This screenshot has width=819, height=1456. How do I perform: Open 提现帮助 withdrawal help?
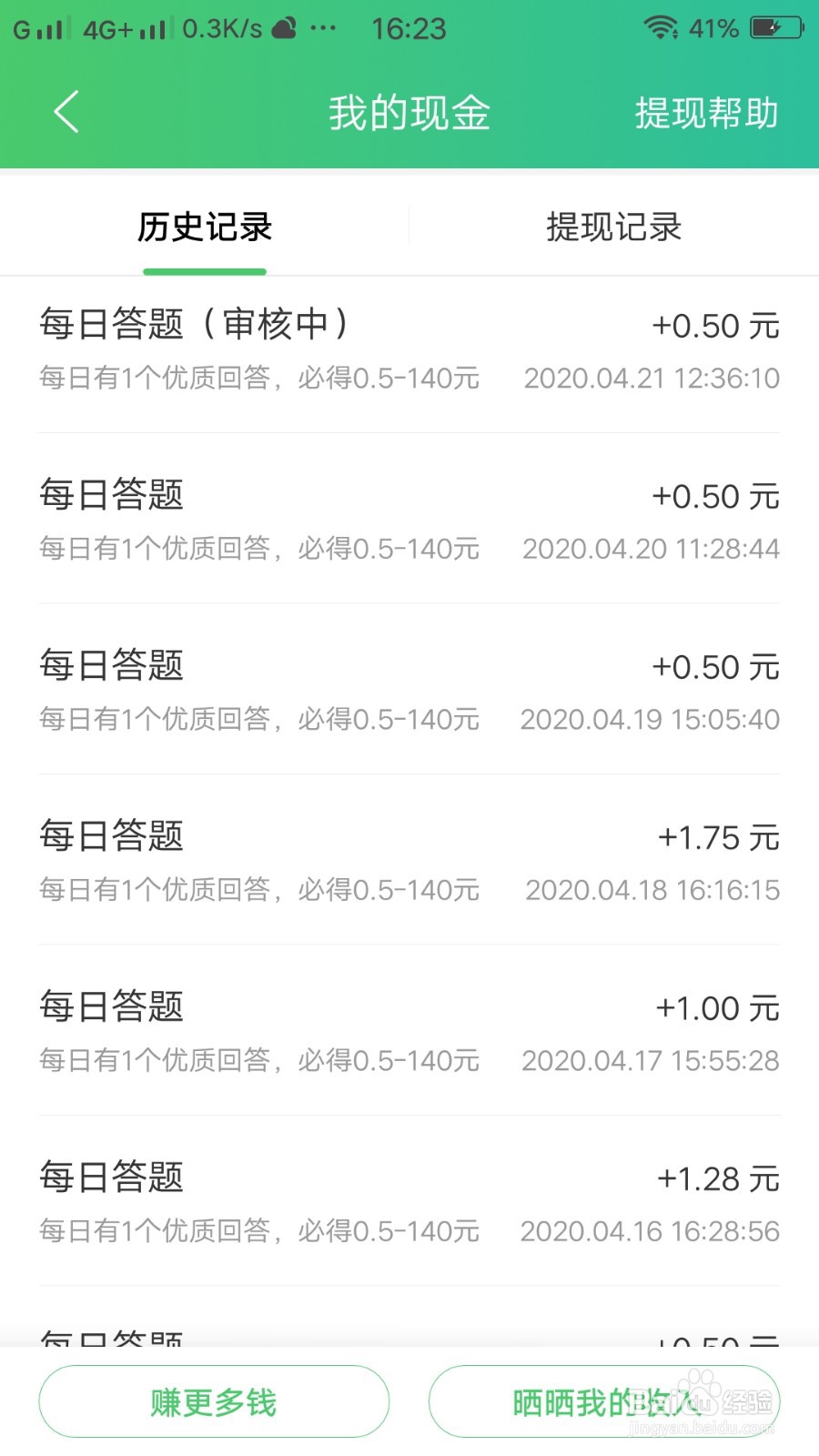(x=706, y=113)
